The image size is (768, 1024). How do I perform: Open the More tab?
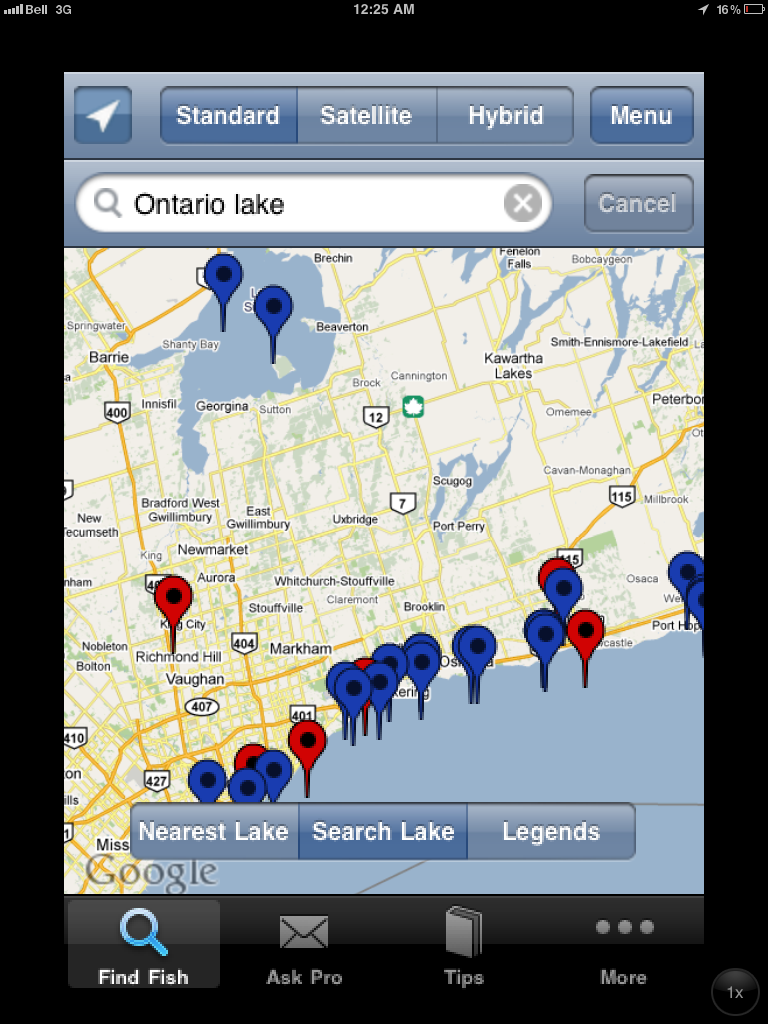tap(623, 945)
